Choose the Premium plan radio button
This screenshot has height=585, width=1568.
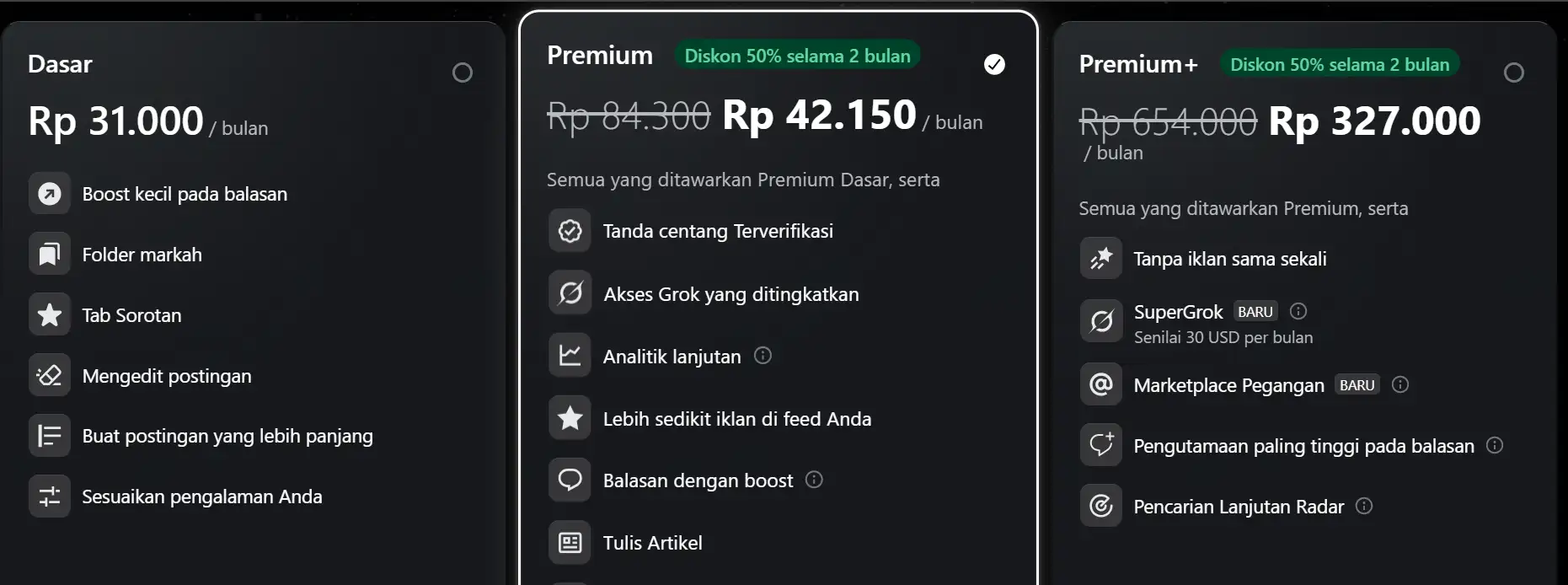(x=994, y=64)
